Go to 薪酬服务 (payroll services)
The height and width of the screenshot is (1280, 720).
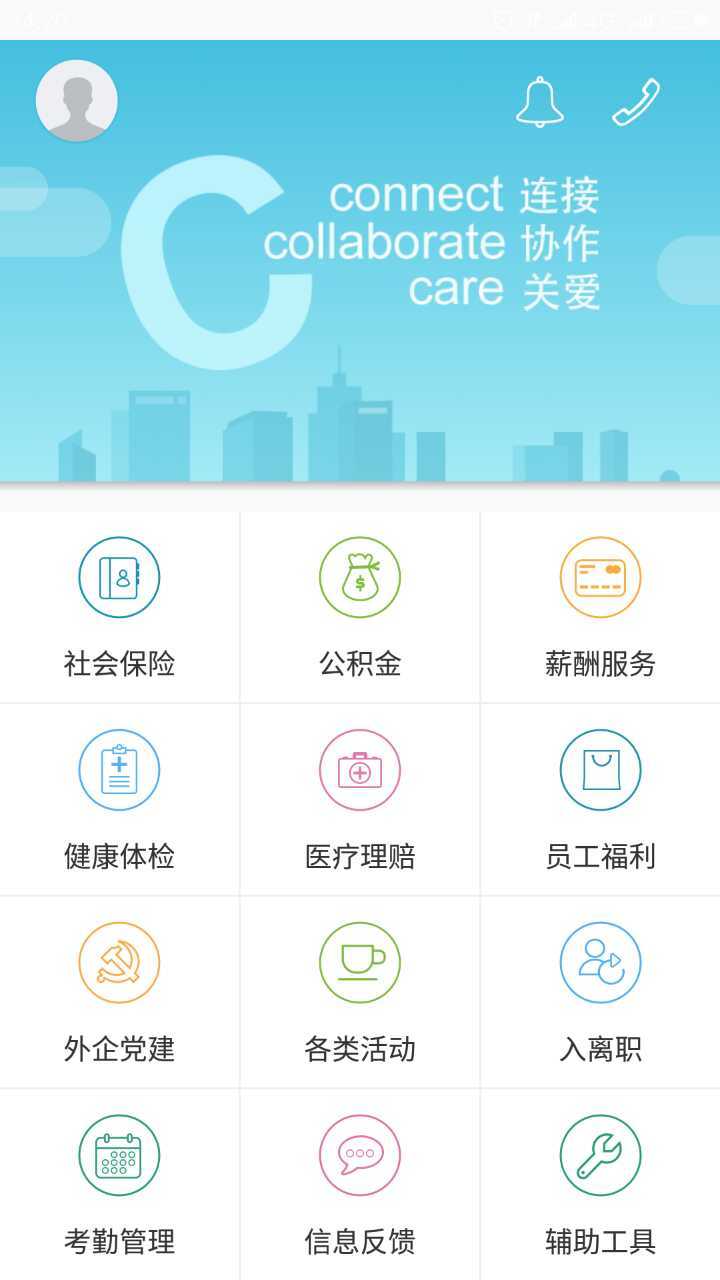click(x=600, y=606)
